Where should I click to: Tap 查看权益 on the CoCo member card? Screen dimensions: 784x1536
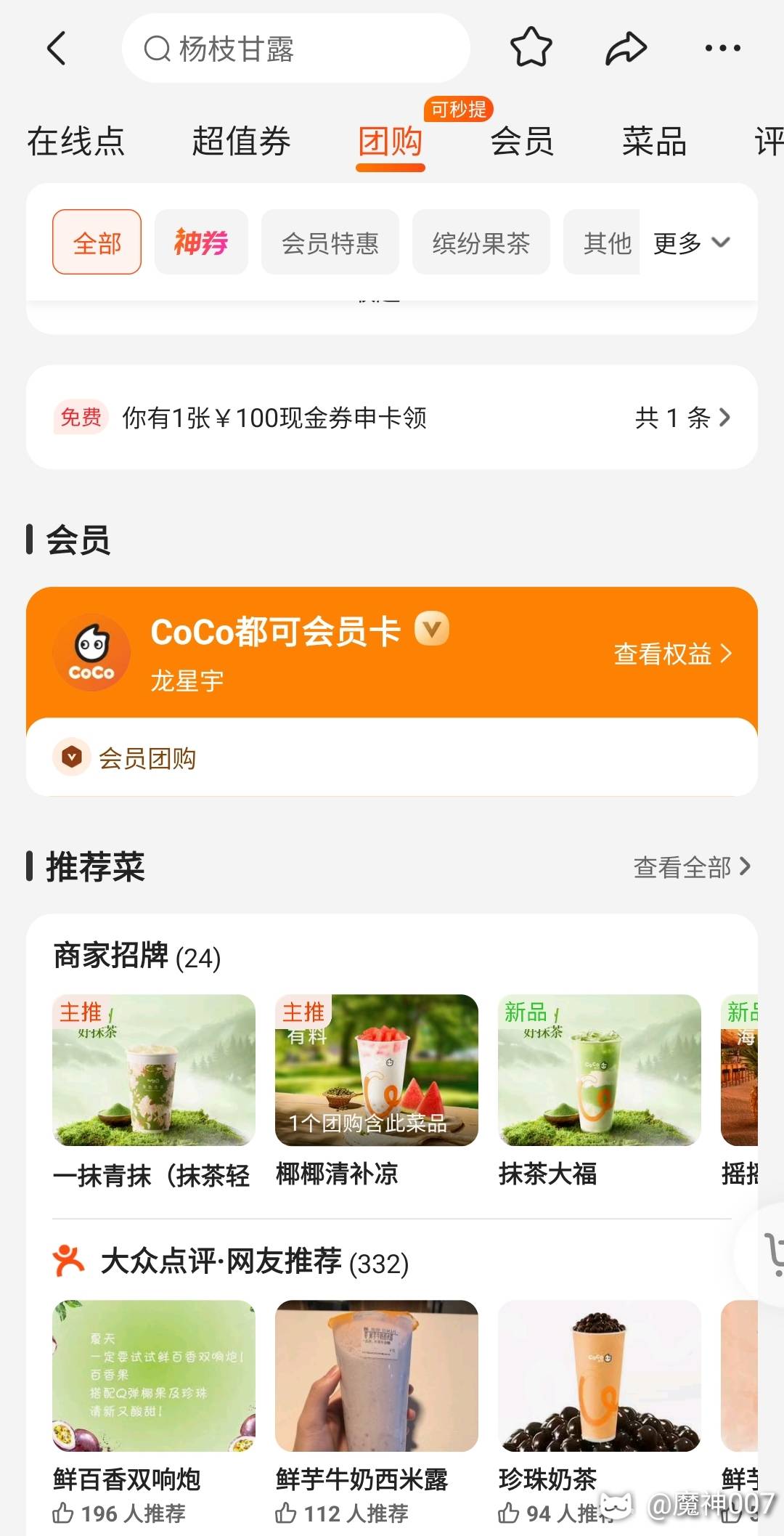tap(673, 654)
